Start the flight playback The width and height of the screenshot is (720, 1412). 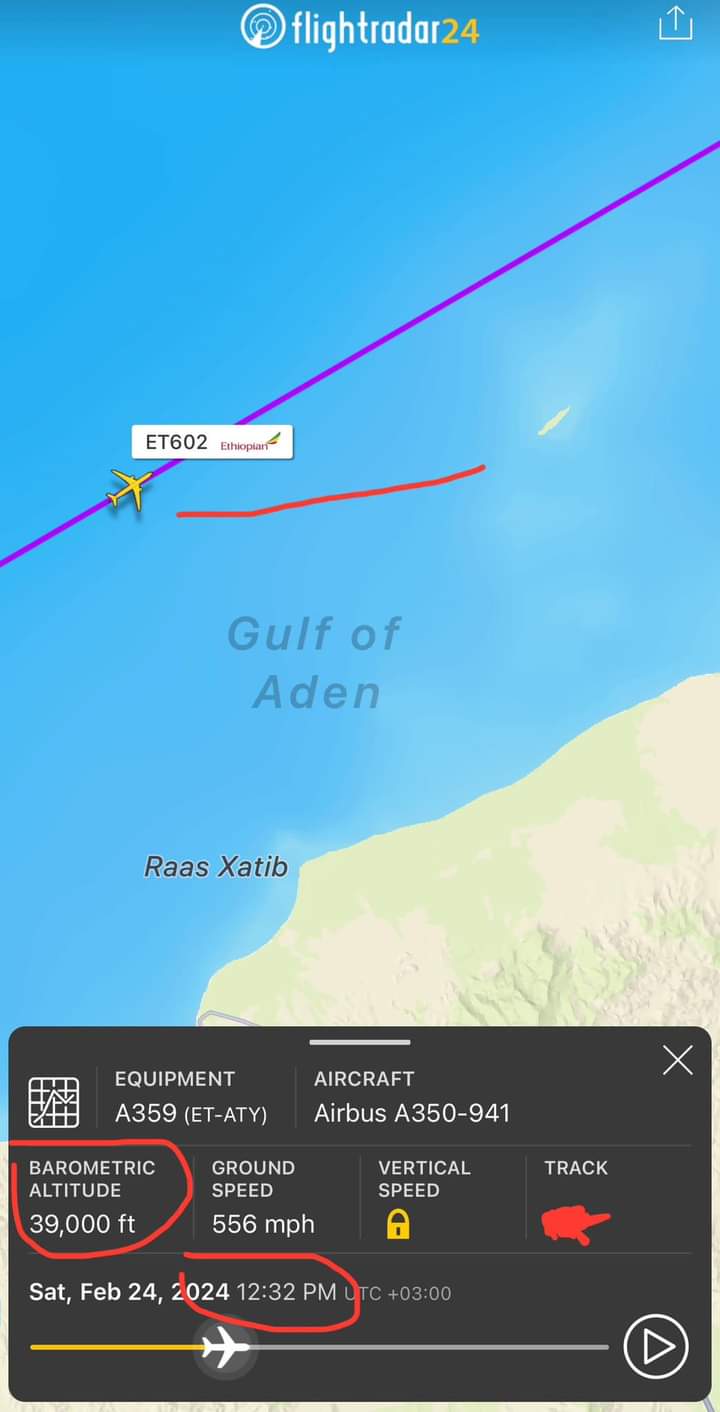pos(656,1347)
